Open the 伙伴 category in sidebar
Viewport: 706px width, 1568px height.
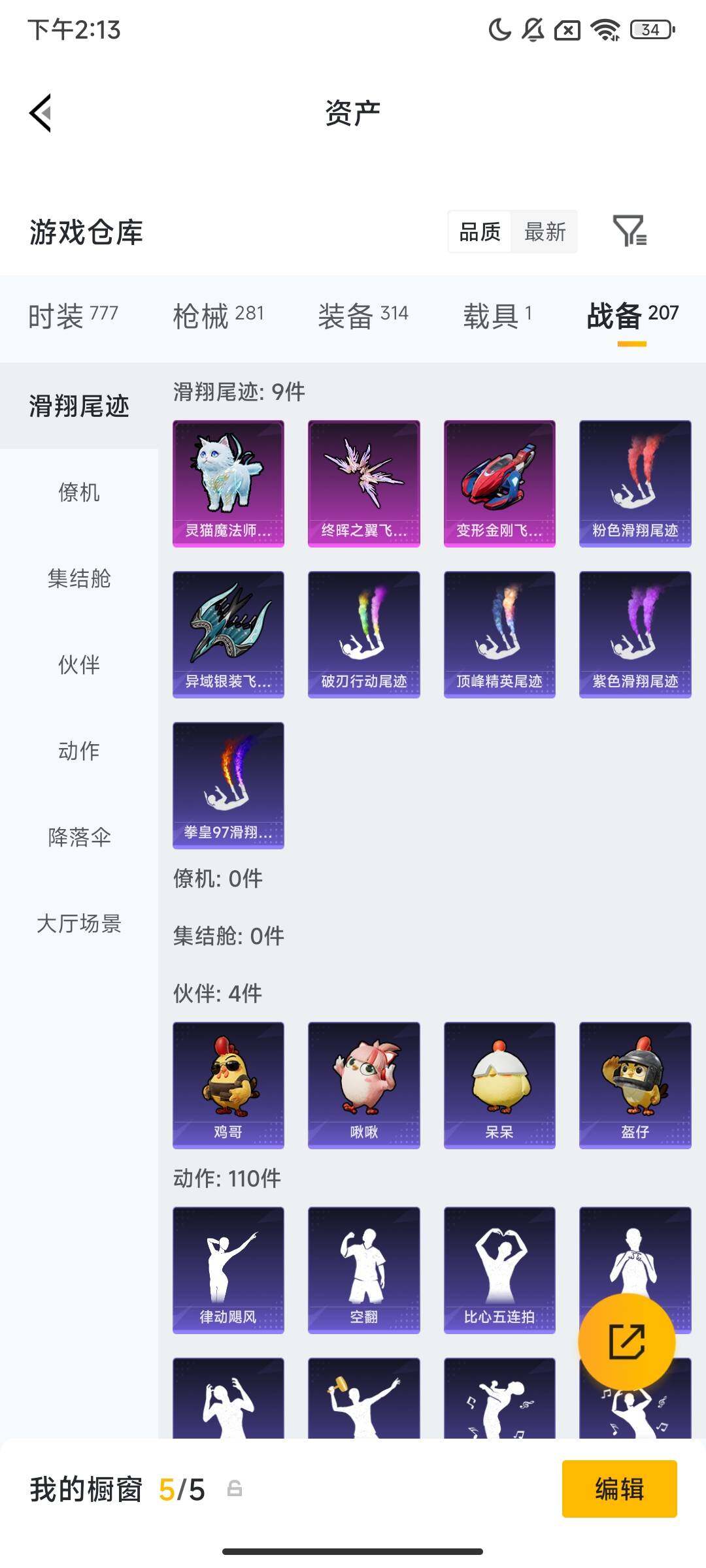(x=80, y=665)
